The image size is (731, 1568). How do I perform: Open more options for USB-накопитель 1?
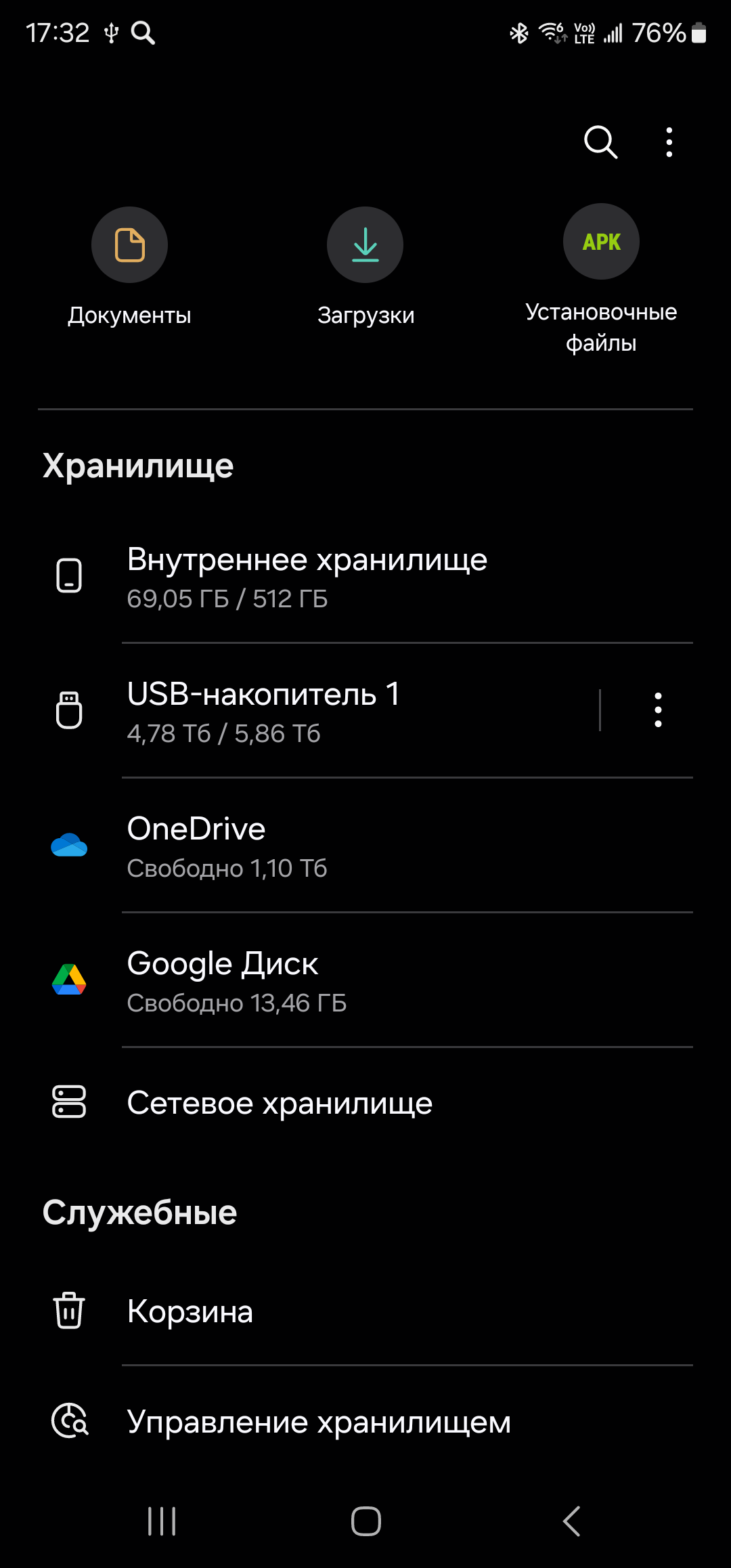pos(658,710)
